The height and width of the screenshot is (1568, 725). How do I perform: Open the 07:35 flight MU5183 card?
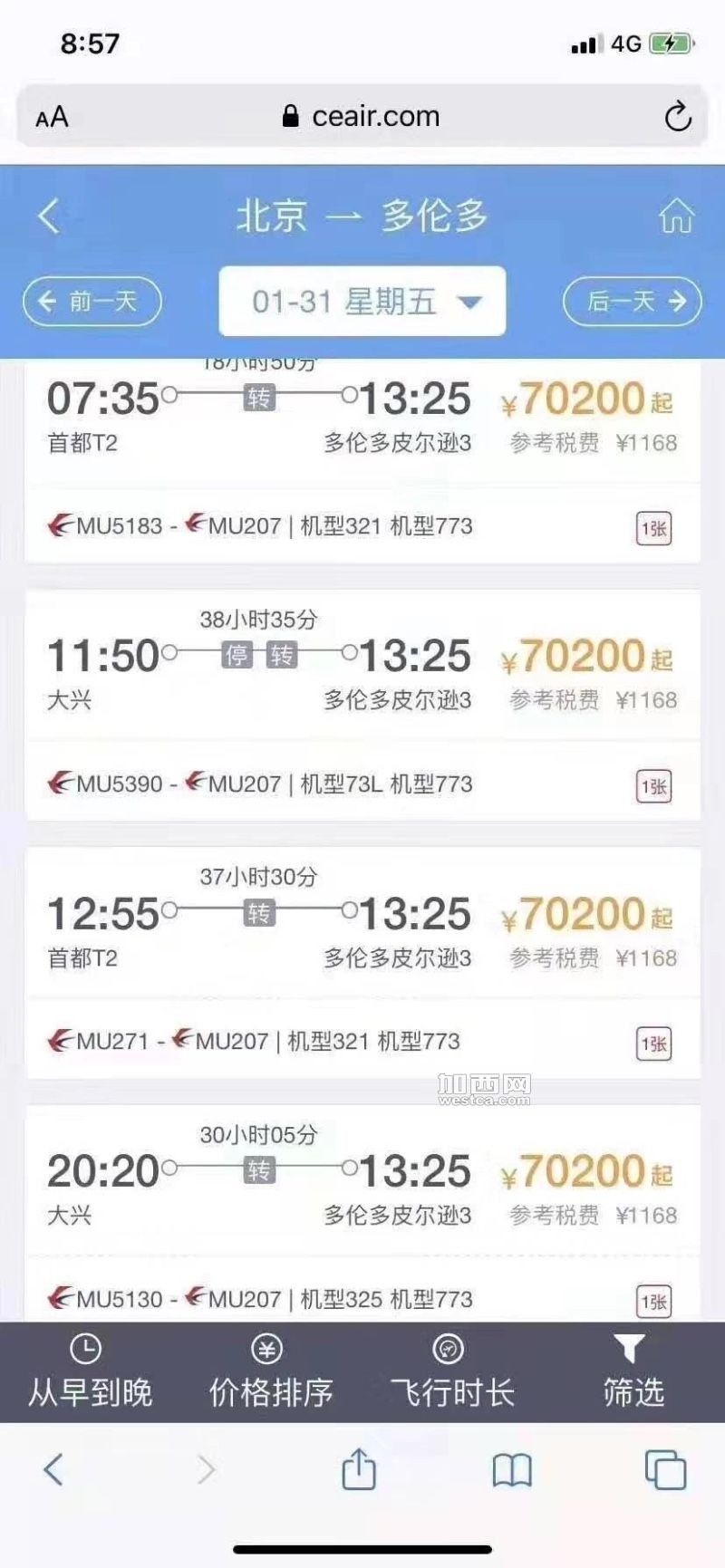(x=362, y=461)
